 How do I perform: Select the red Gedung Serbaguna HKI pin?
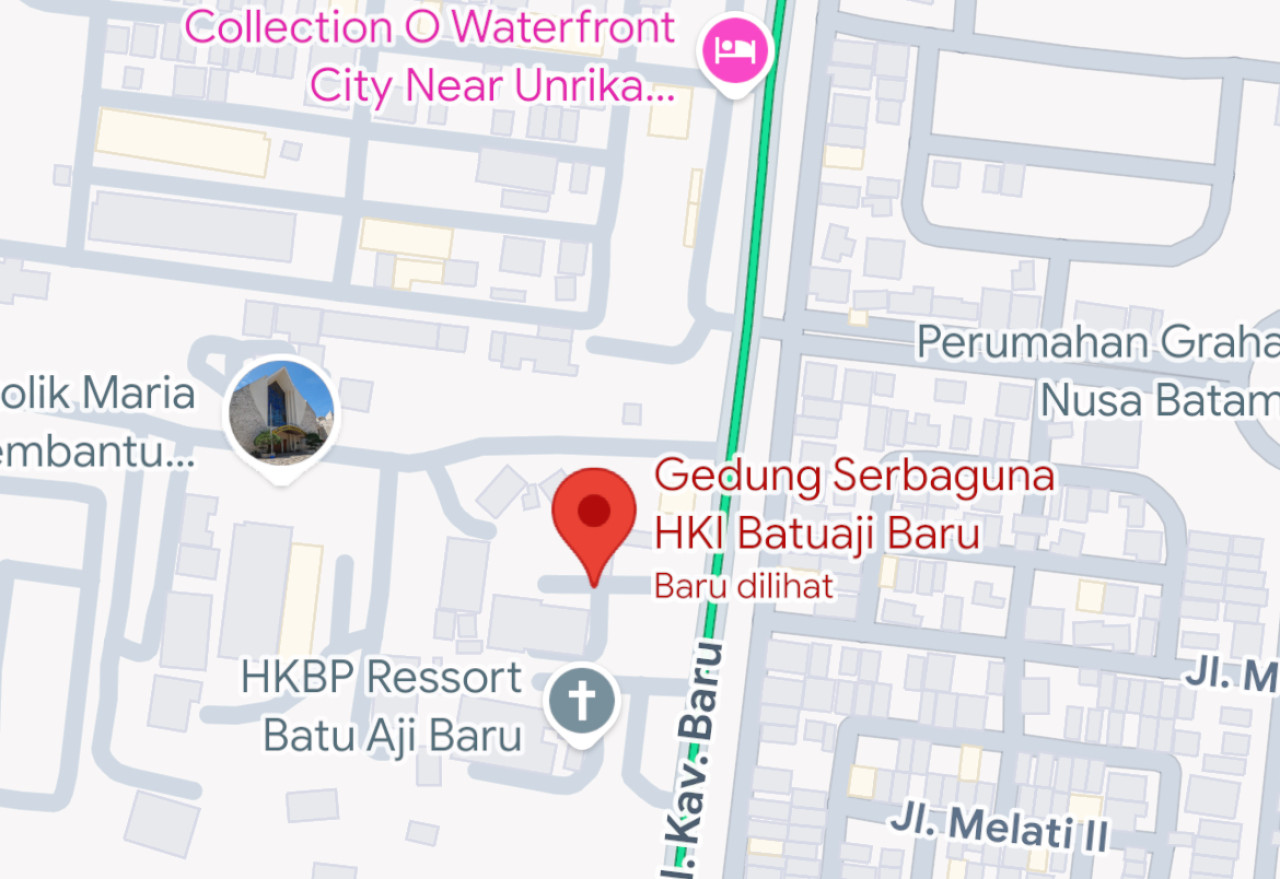click(x=595, y=514)
